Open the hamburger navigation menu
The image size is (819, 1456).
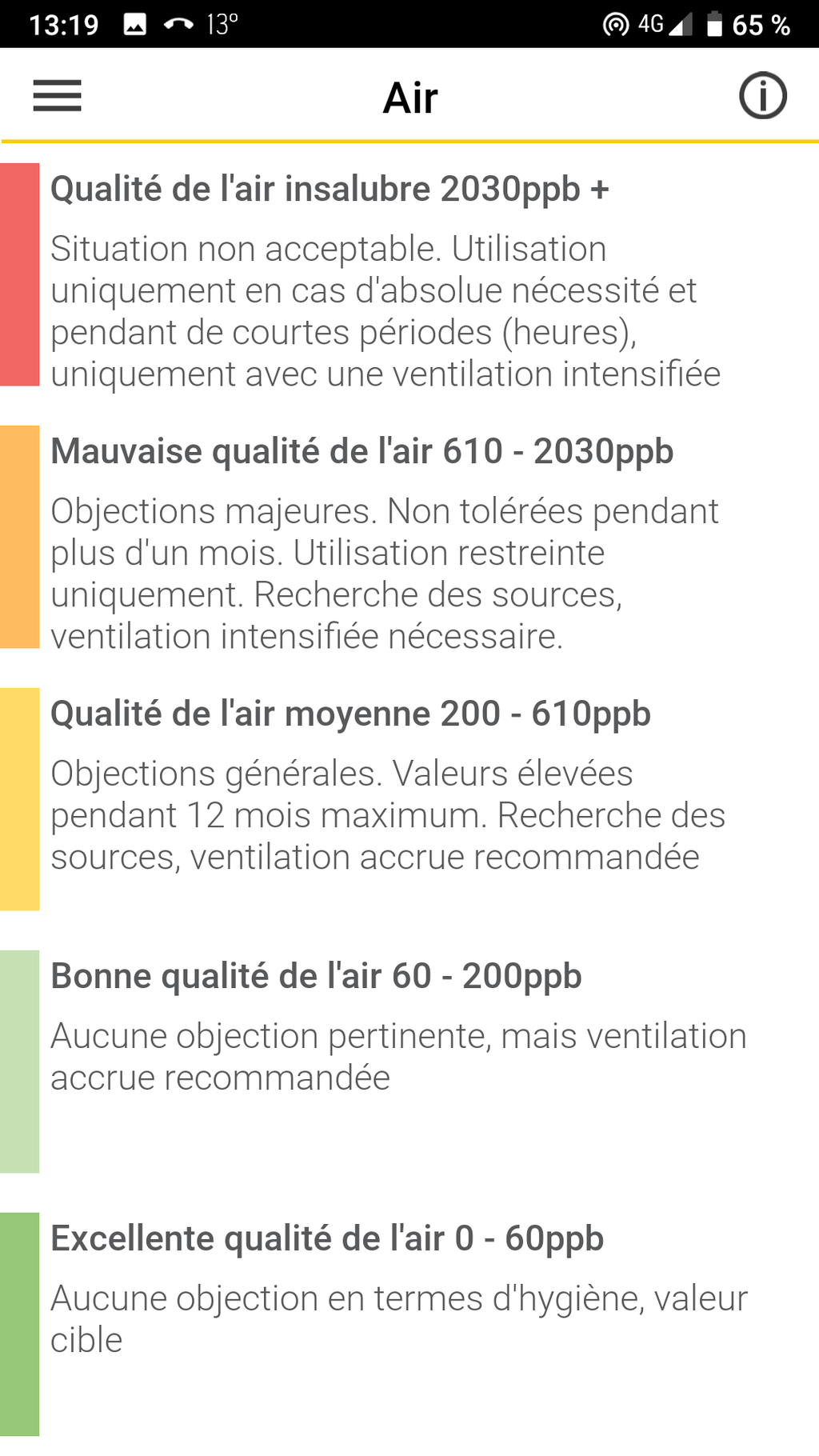(57, 96)
